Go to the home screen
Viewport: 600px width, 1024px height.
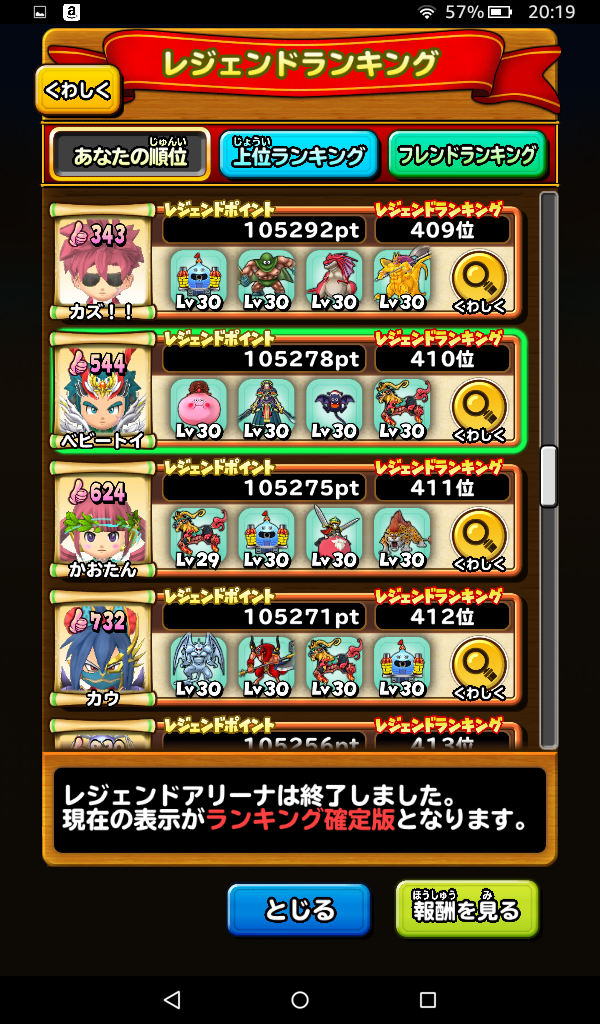300,1000
